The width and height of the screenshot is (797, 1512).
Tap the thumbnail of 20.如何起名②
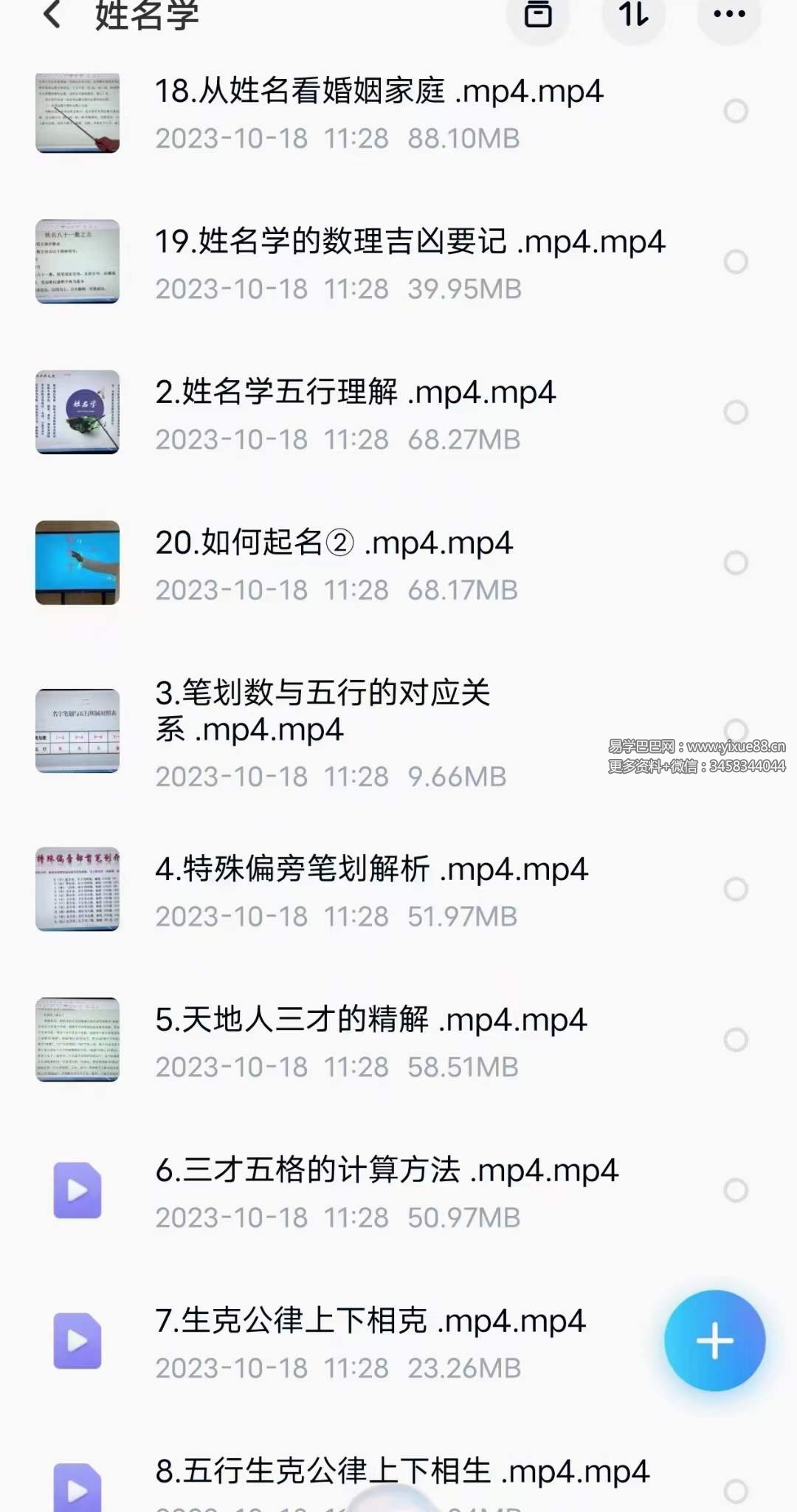[77, 563]
